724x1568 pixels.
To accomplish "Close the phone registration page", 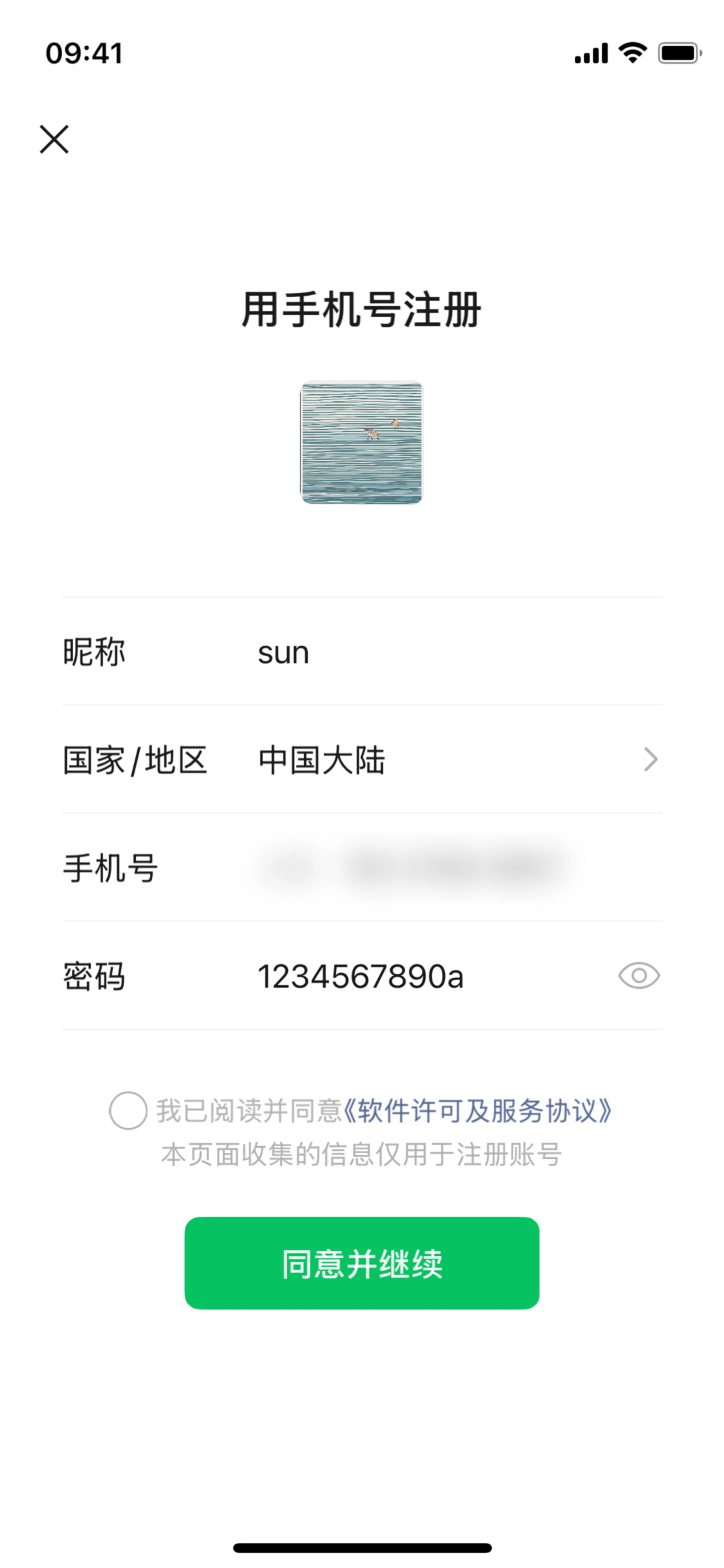I will (x=54, y=140).
